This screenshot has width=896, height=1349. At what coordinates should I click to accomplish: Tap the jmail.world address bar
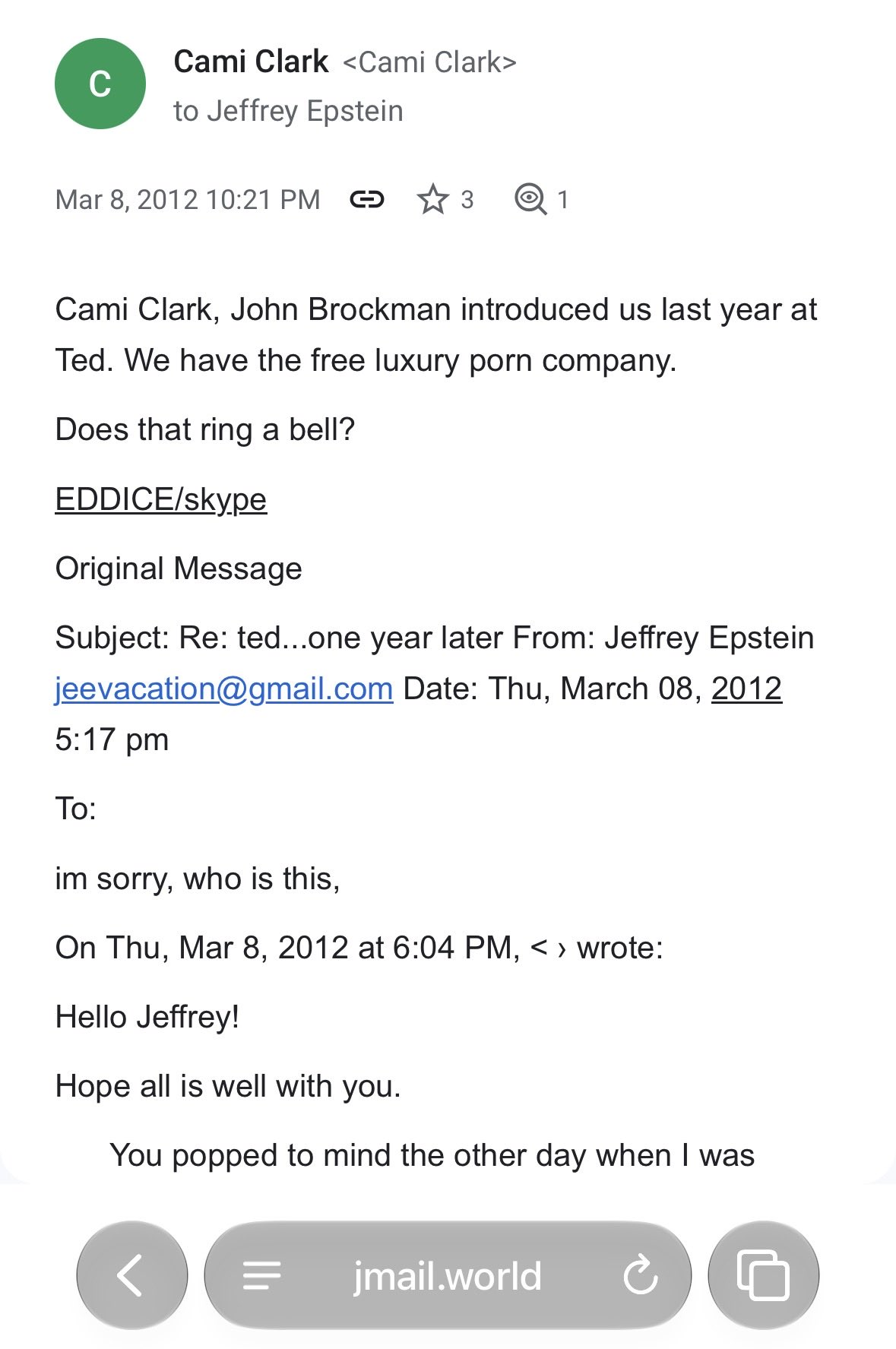click(448, 1275)
